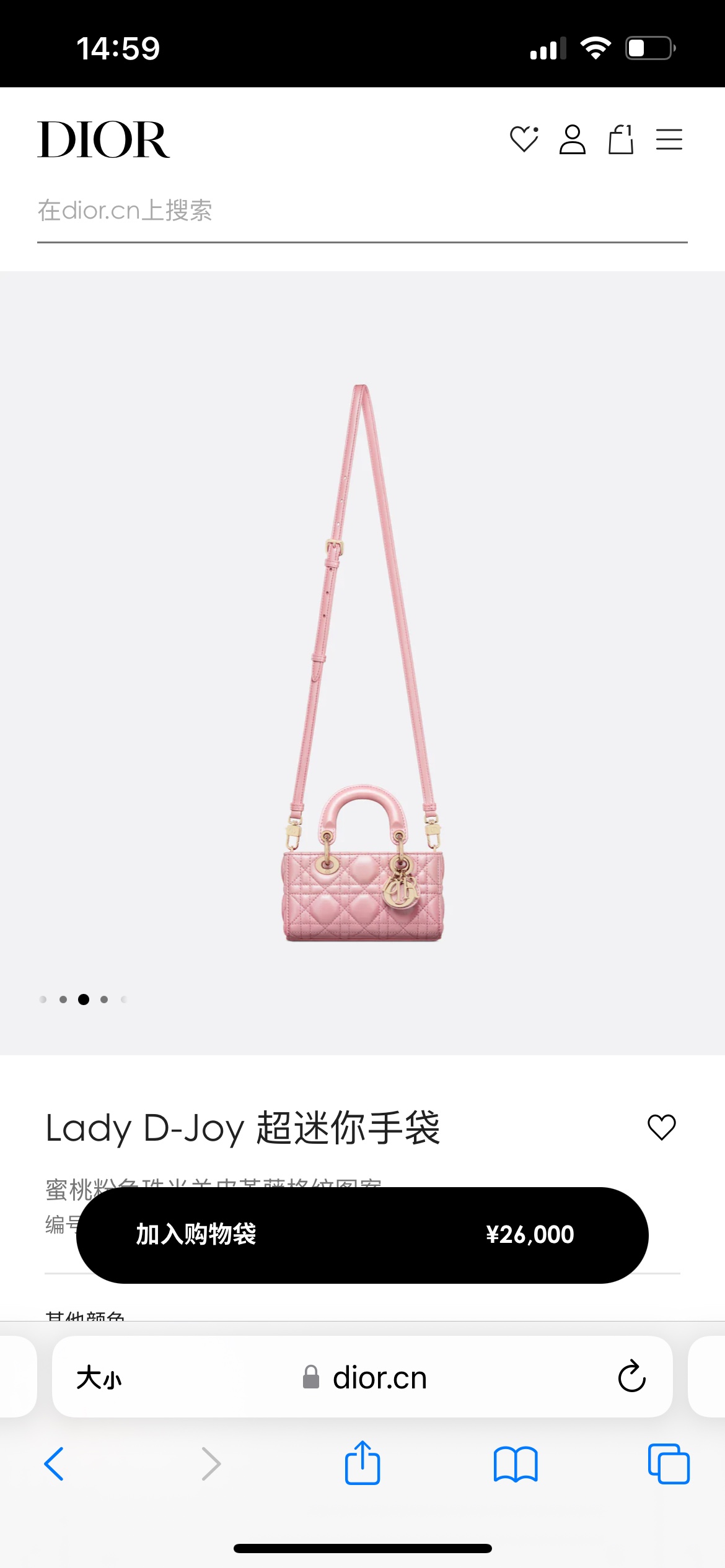The height and width of the screenshot is (1568, 725).
Task: Open Safari bookmarks
Action: tap(516, 1464)
